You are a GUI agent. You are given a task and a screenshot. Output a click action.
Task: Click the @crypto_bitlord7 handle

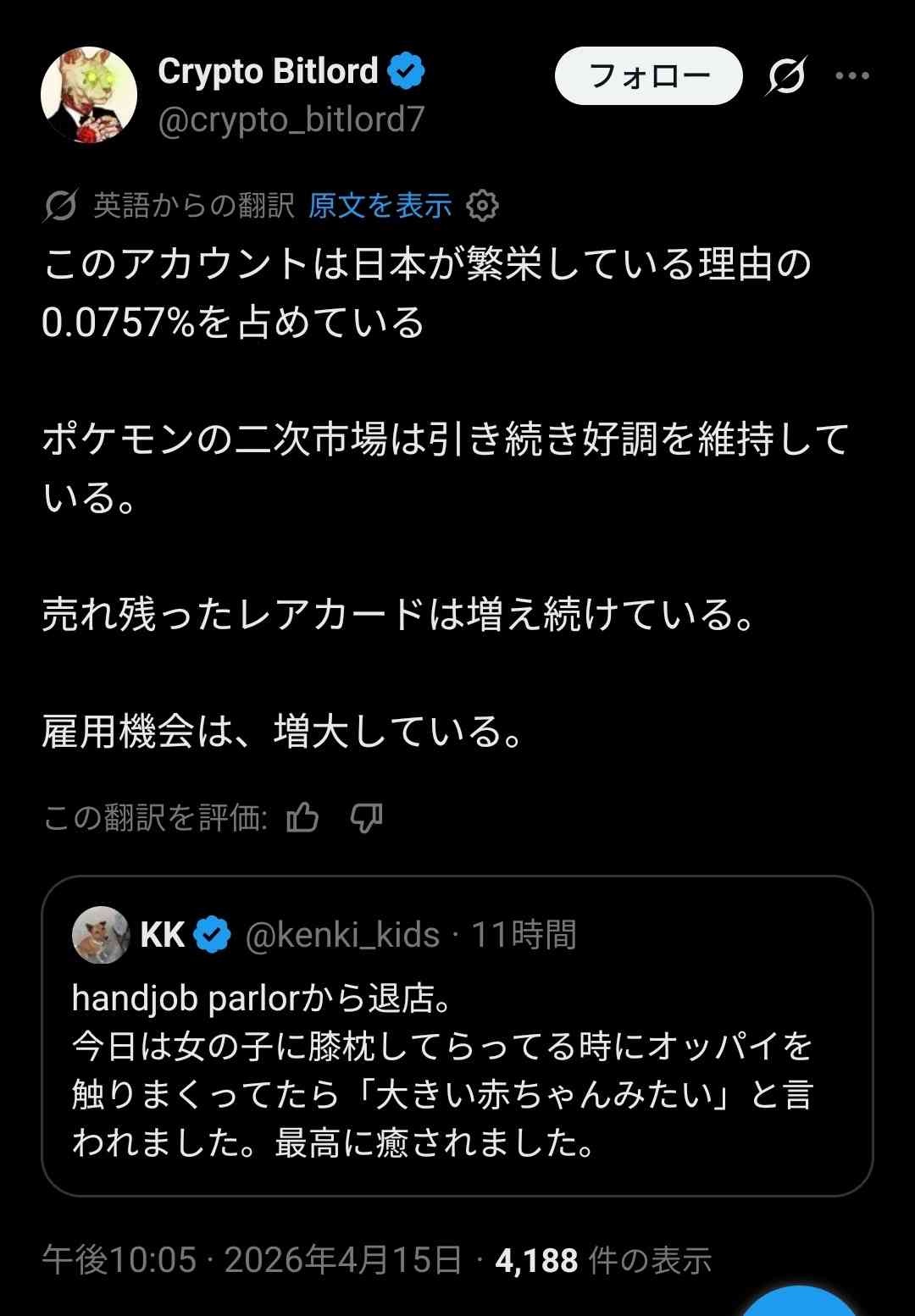click(x=292, y=120)
